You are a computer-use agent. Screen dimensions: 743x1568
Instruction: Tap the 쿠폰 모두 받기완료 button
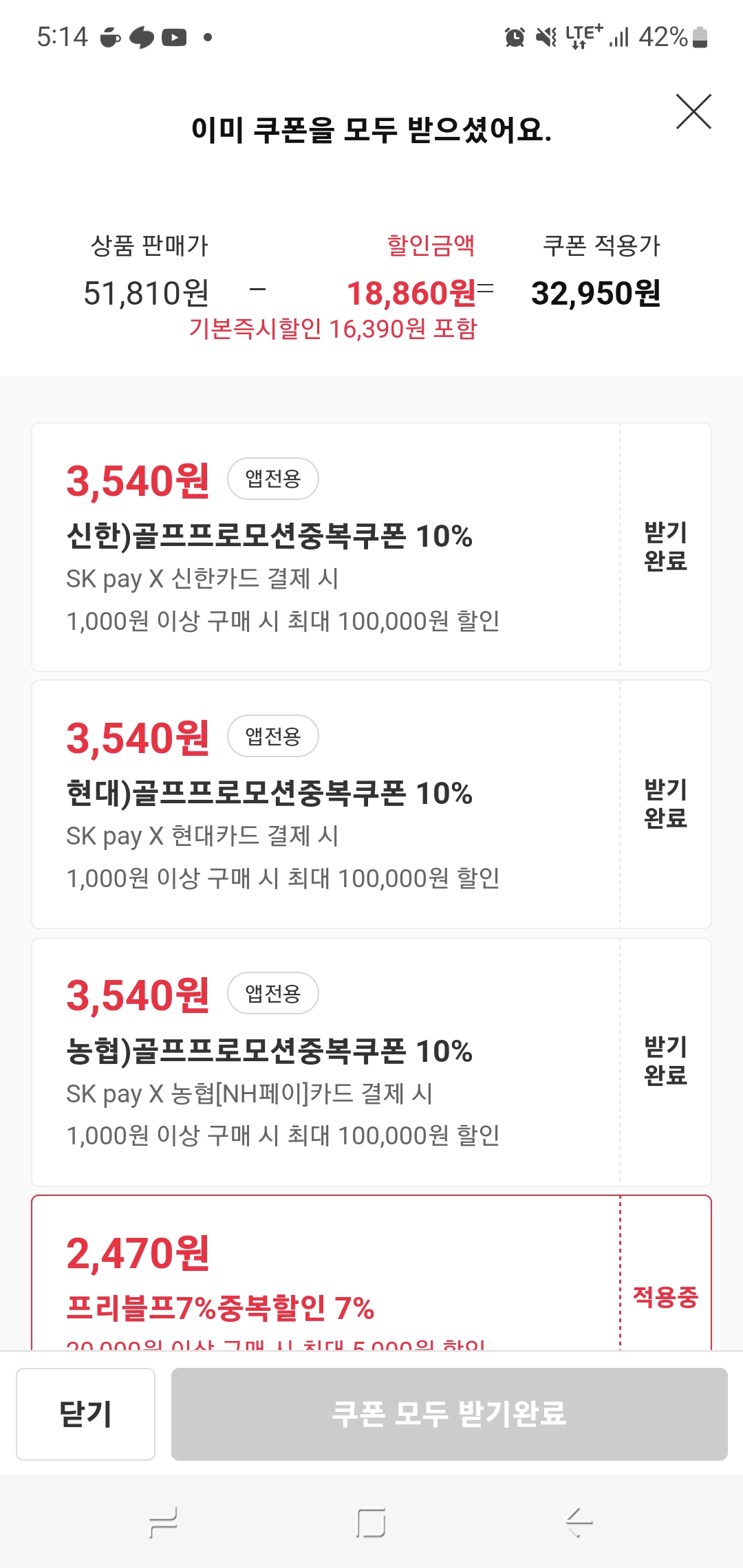[x=449, y=1414]
